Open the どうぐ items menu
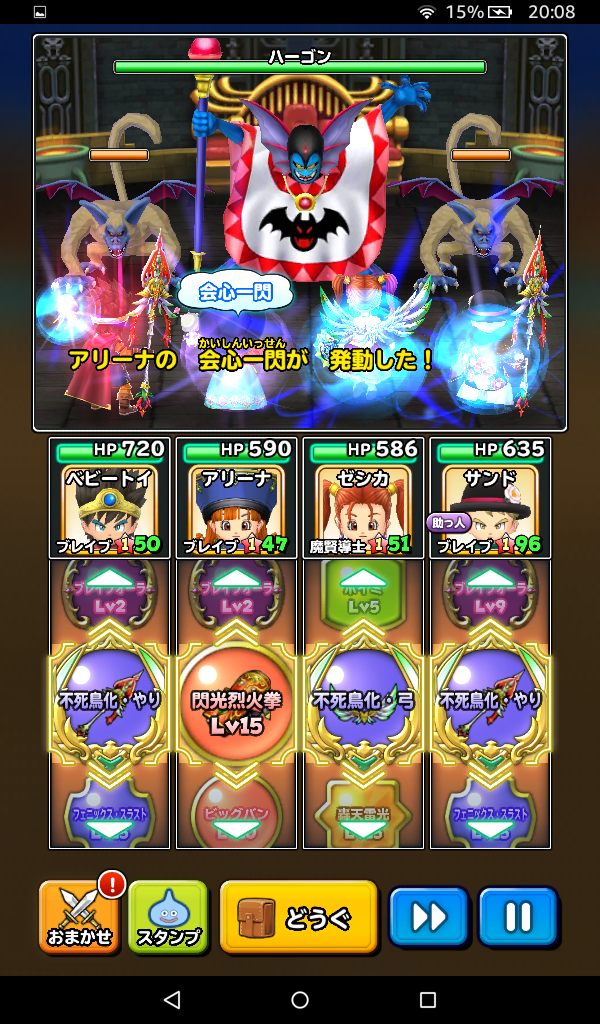Viewport: 600px width, 1024px height. click(299, 916)
